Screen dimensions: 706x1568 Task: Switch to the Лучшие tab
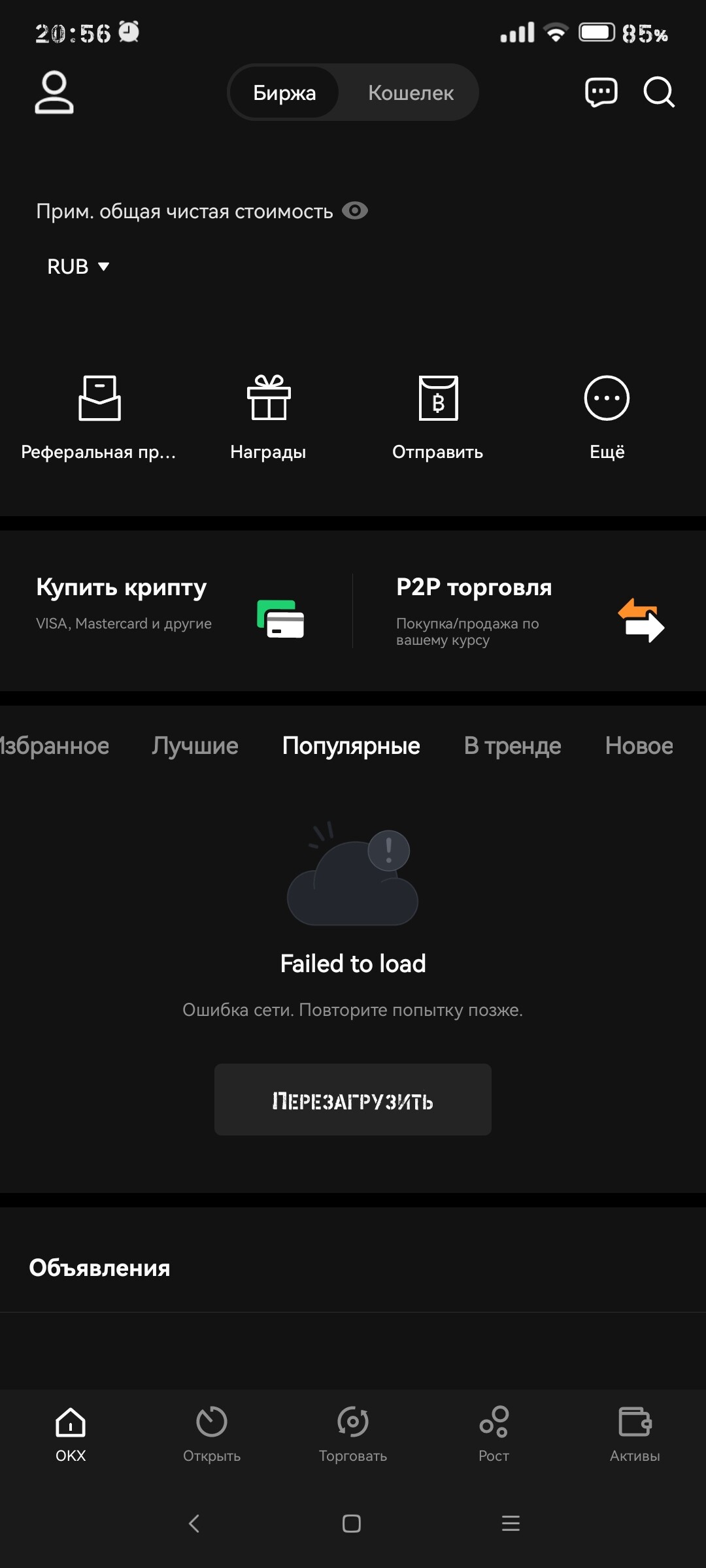[x=195, y=745]
